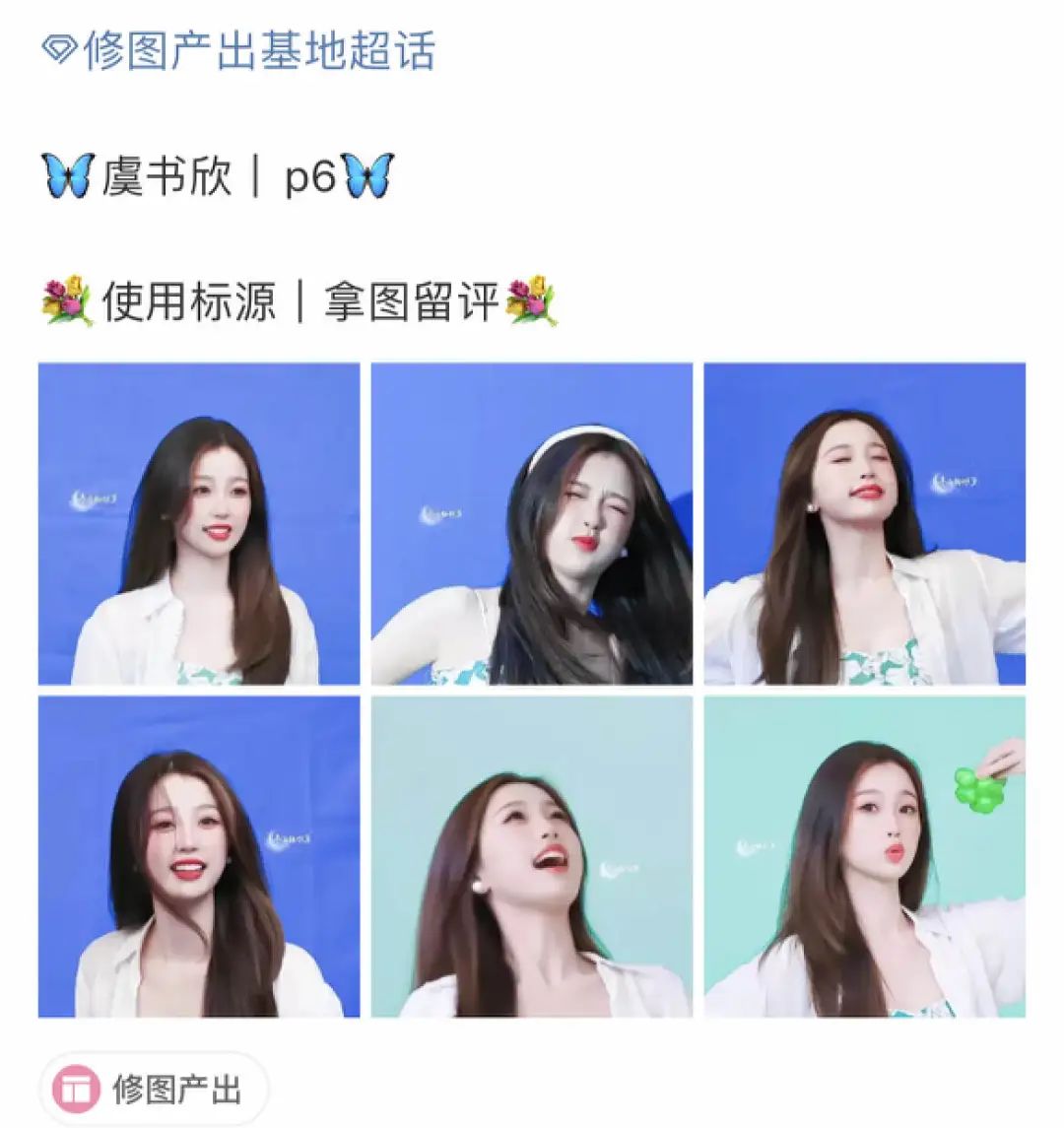The height and width of the screenshot is (1128, 1064).
Task: View the photo with the white headband
Action: click(x=531, y=523)
